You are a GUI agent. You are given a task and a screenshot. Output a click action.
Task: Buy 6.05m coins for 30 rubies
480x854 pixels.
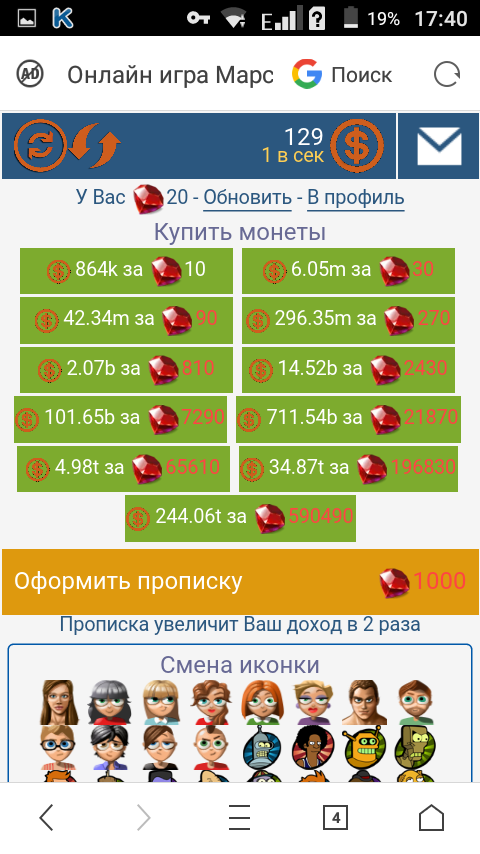point(348,271)
